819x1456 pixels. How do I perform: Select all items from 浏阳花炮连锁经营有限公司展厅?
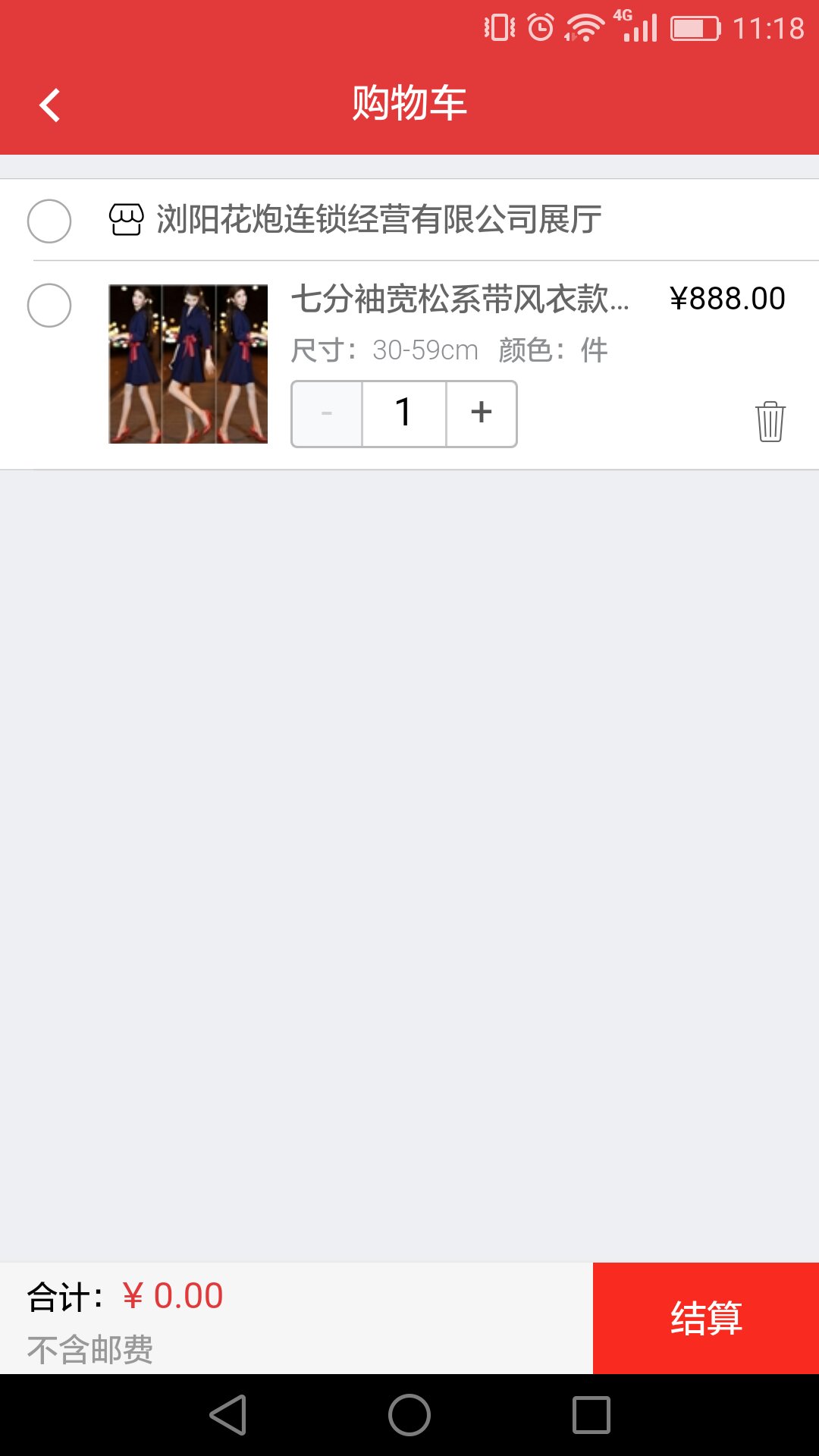tap(49, 221)
